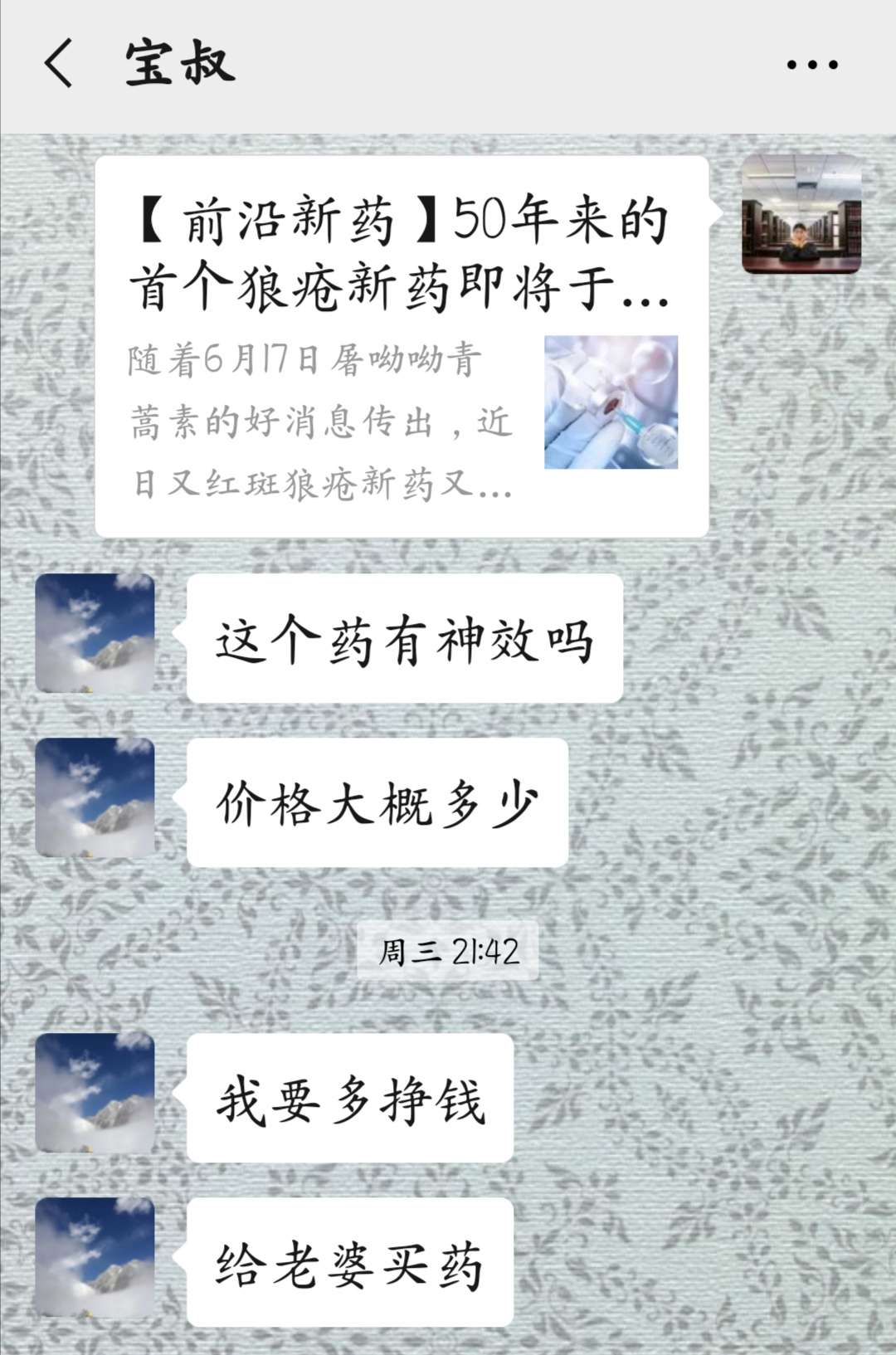This screenshot has height=1355, width=896.
Task: Select the chat title bar area
Action: 448,65
